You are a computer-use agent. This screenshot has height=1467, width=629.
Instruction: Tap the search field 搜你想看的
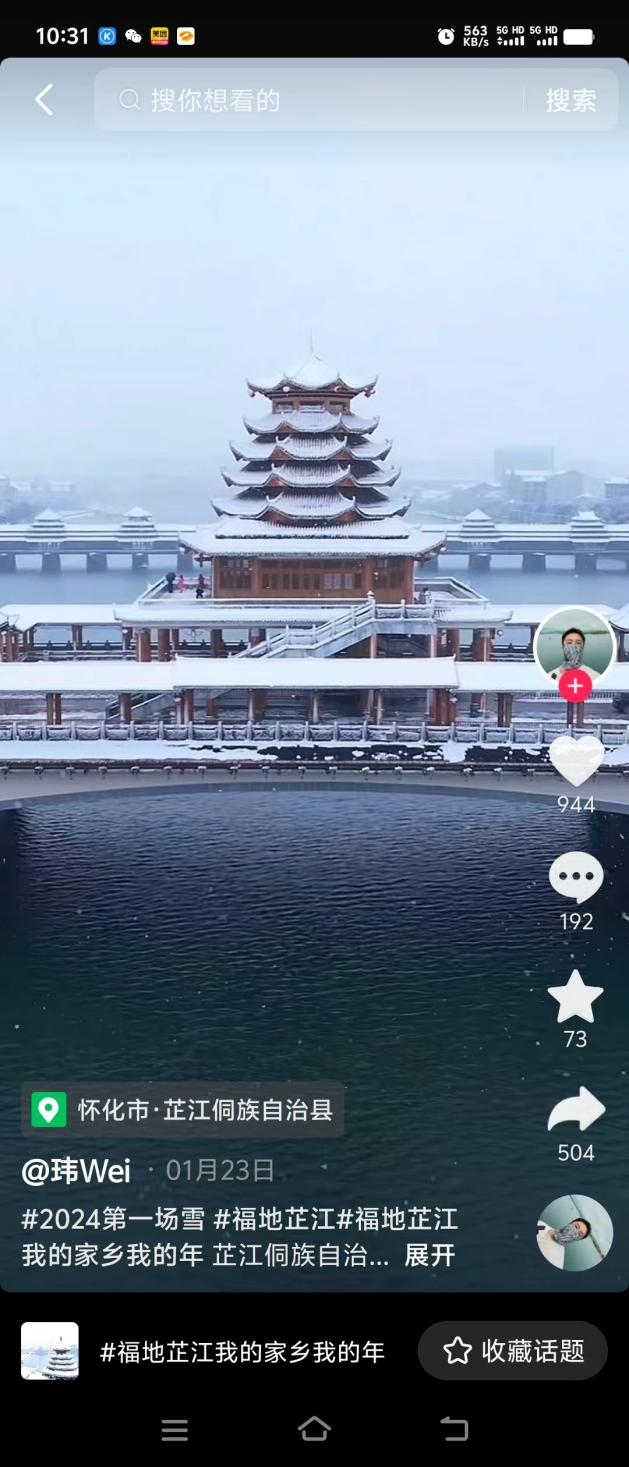tap(320, 100)
